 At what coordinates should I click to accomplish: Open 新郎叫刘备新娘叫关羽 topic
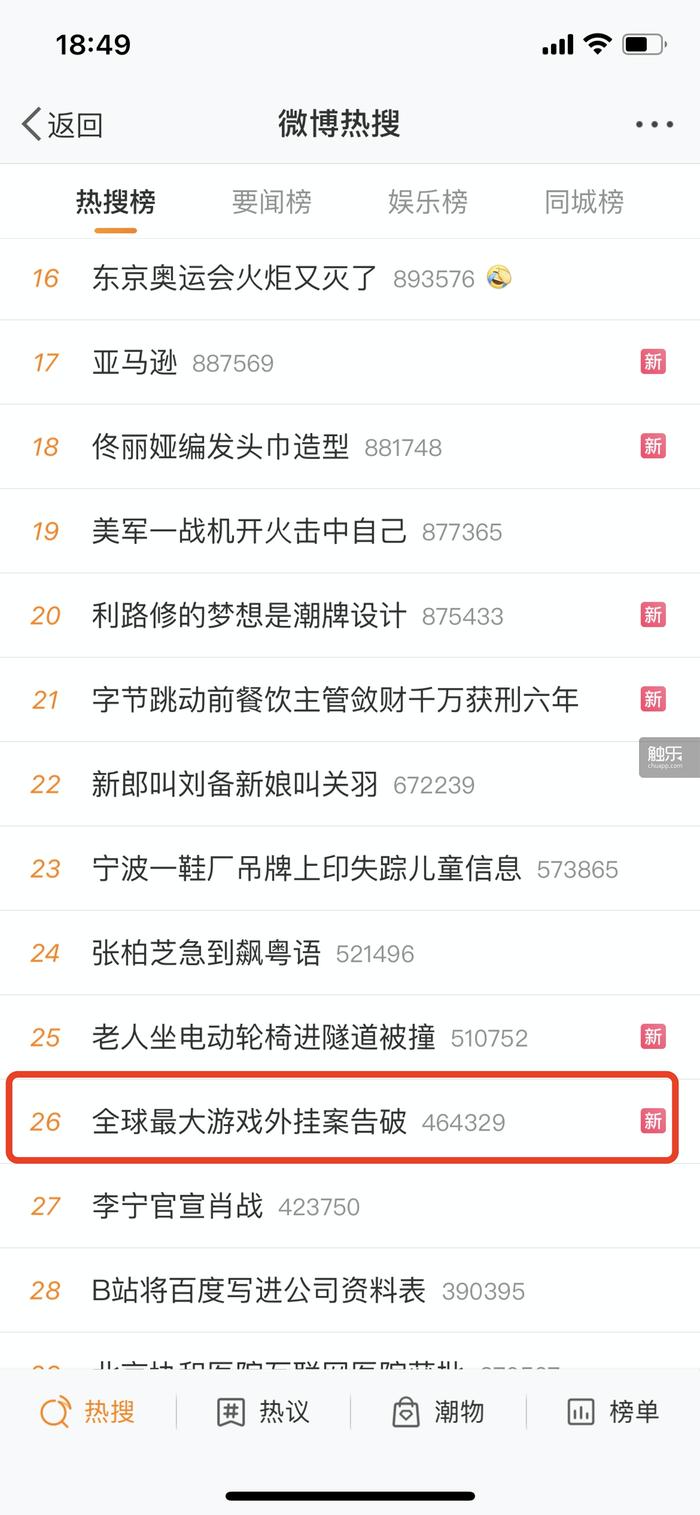(x=235, y=784)
